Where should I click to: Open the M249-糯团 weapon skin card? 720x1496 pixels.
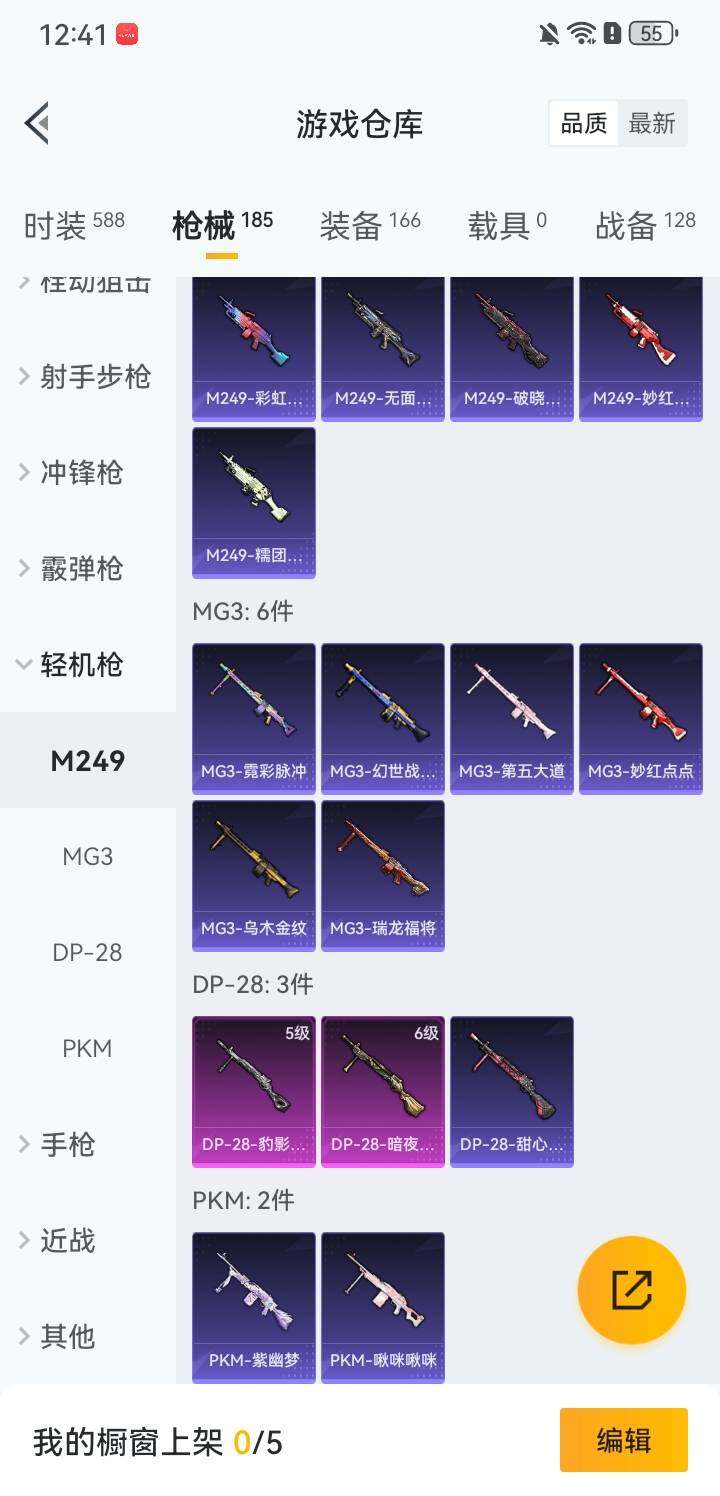pos(253,503)
